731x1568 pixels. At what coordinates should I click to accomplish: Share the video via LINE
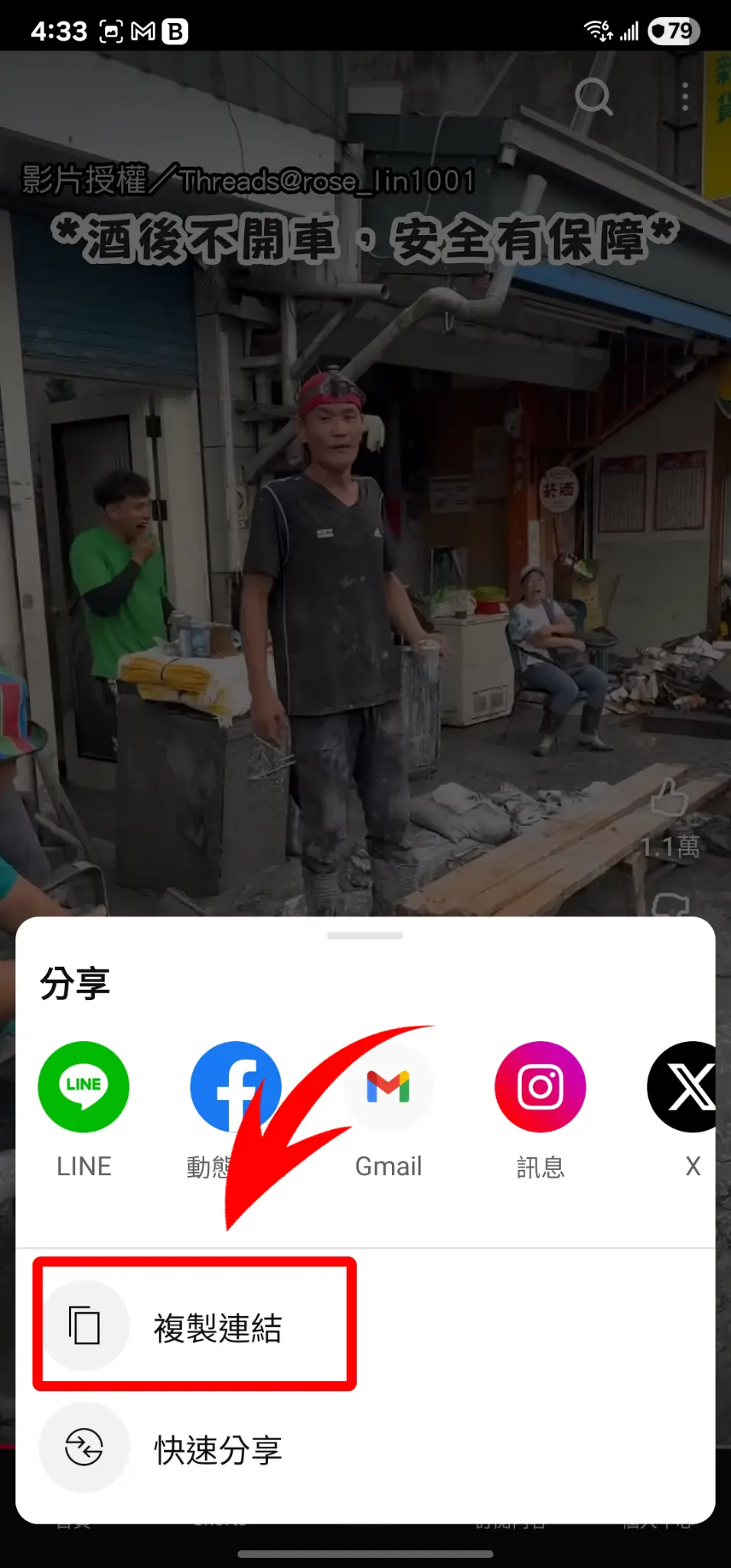point(83,1086)
